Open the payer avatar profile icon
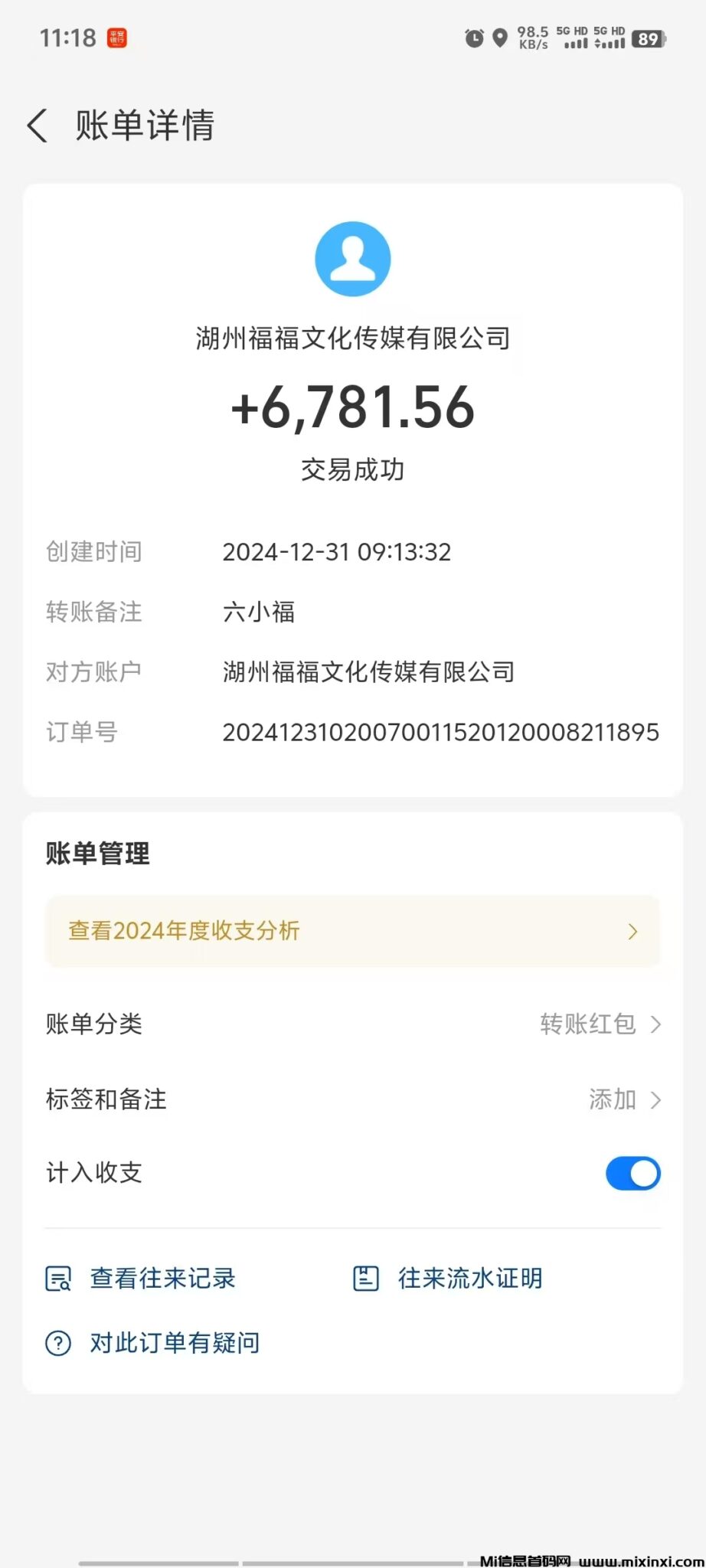 352,259
